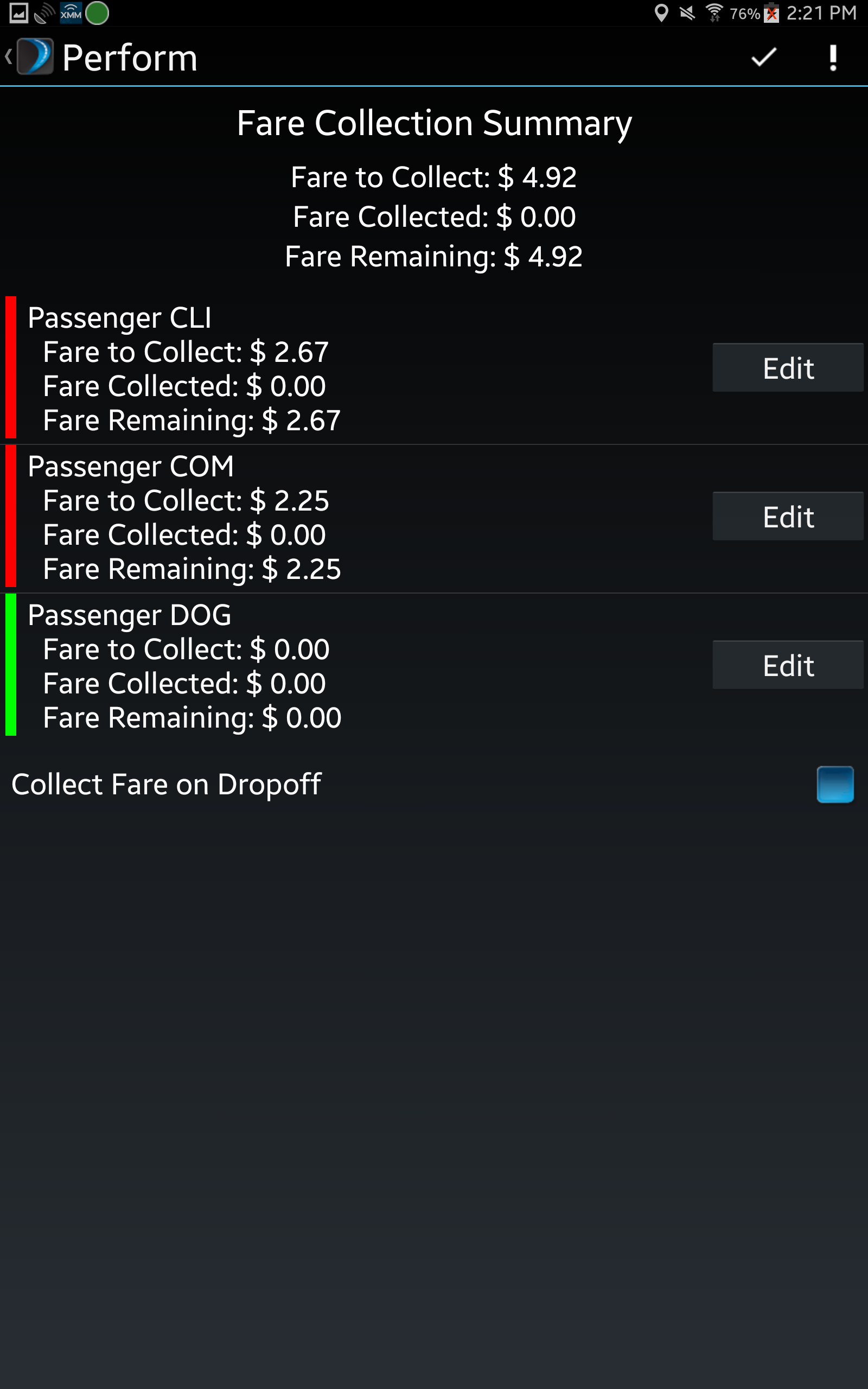Tap the Fare Collection Summary heading
This screenshot has width=868, height=1389.
pos(434,122)
